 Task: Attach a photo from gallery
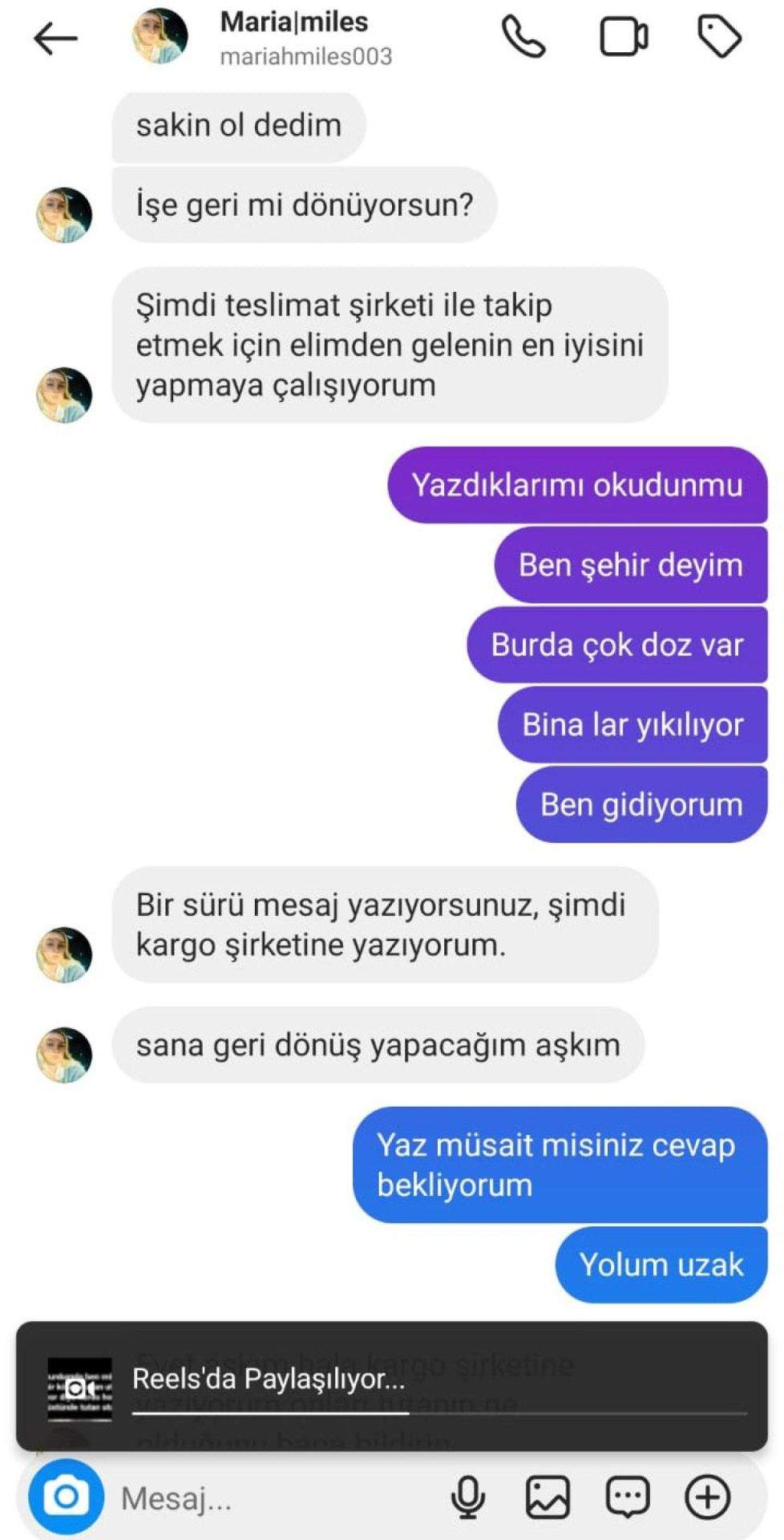548,1497
